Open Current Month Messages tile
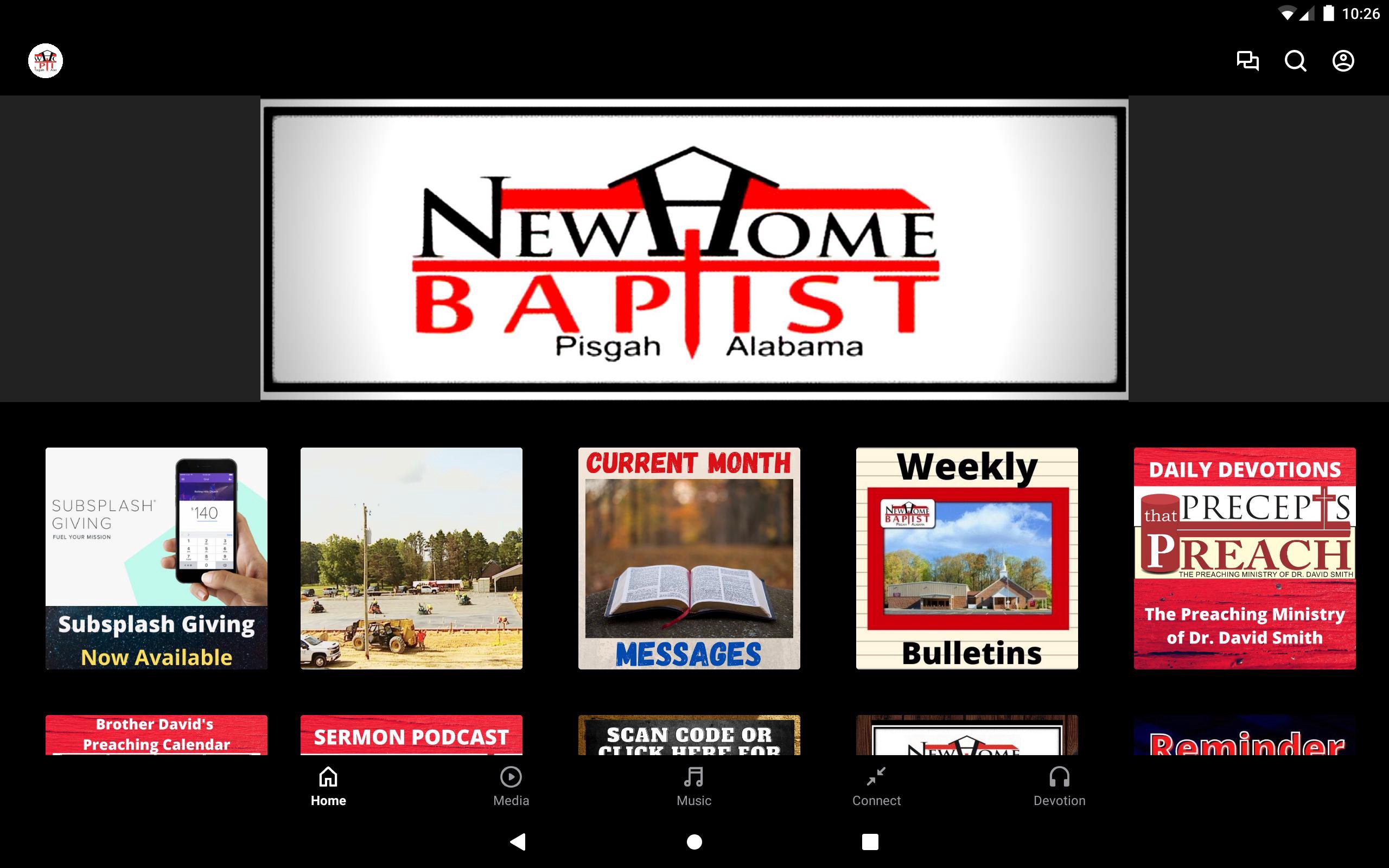Screen dimensions: 1389x868 (689, 558)
